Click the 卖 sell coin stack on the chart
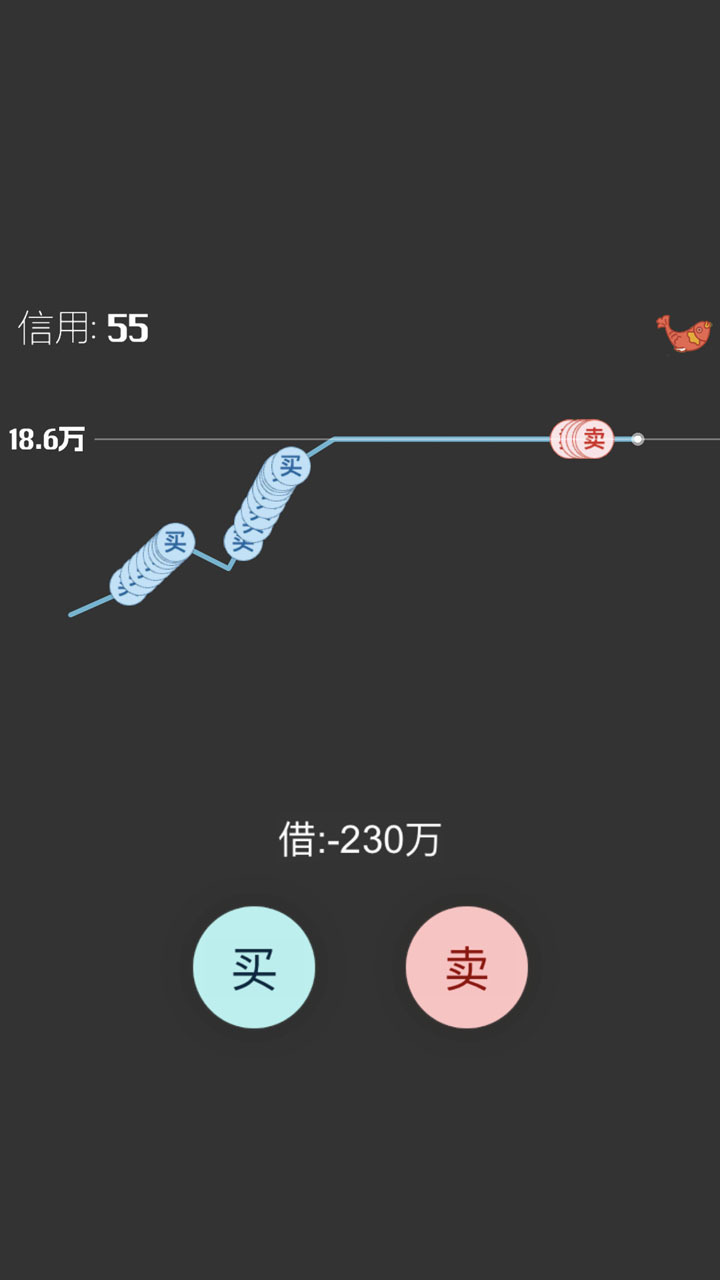 585,438
